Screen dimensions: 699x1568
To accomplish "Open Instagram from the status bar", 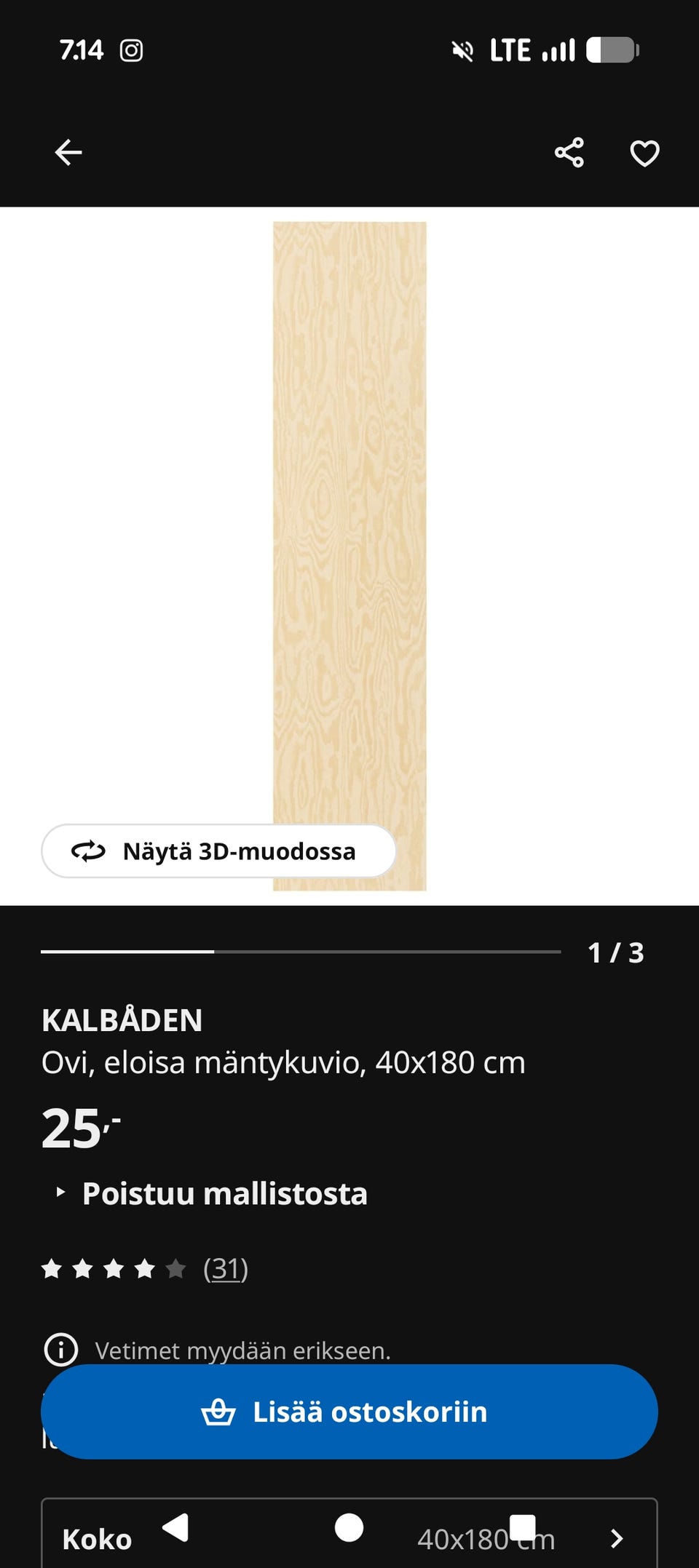I will click(x=131, y=49).
